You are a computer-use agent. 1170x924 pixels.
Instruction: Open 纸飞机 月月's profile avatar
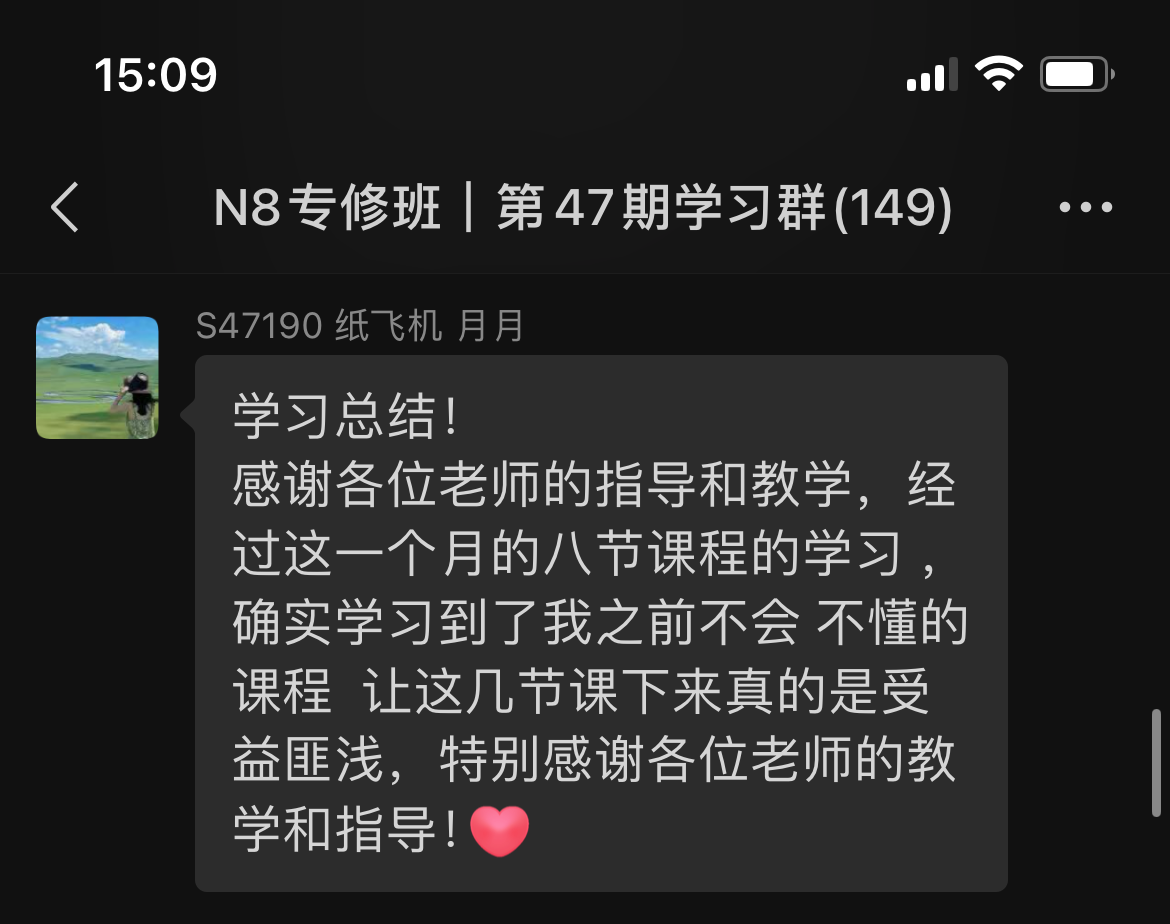(x=97, y=378)
